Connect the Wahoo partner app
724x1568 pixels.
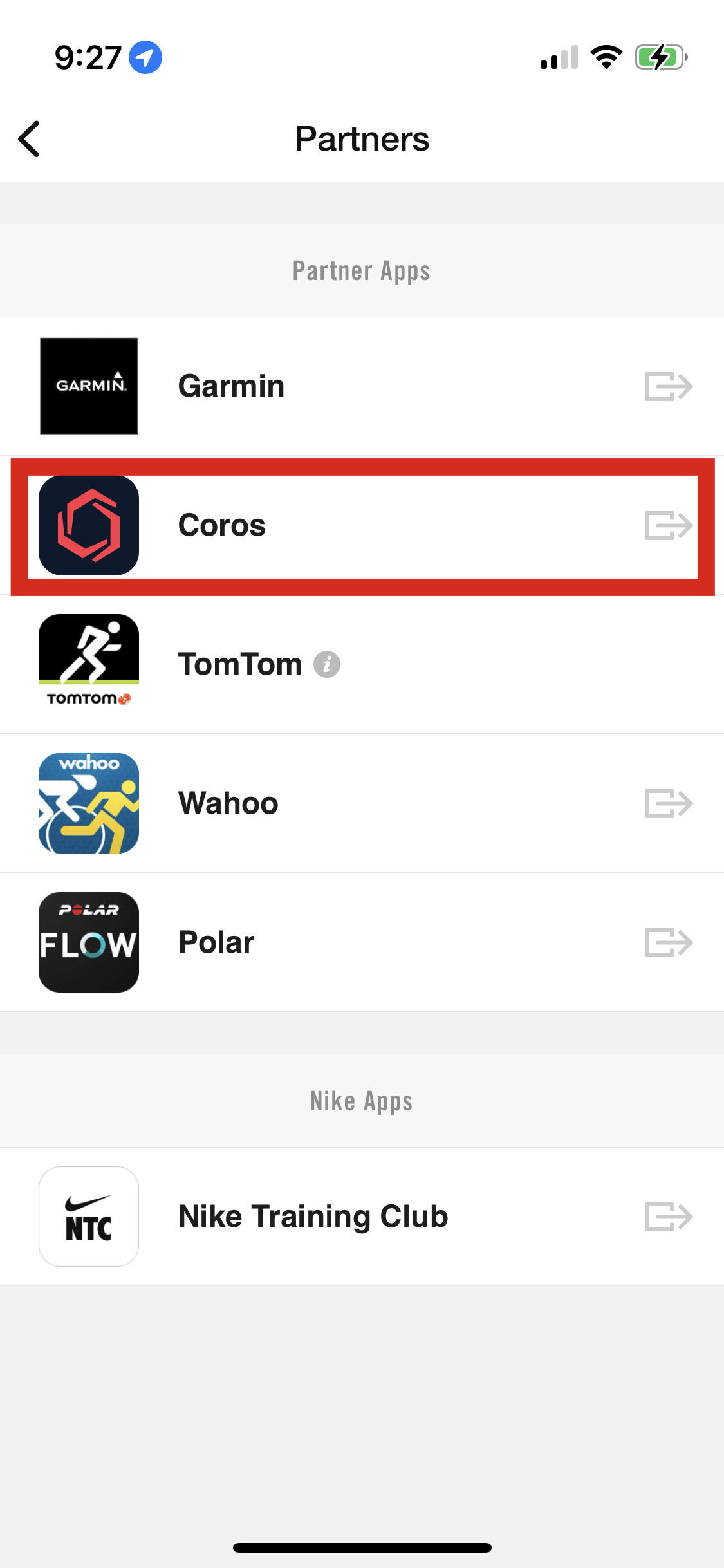coord(668,803)
